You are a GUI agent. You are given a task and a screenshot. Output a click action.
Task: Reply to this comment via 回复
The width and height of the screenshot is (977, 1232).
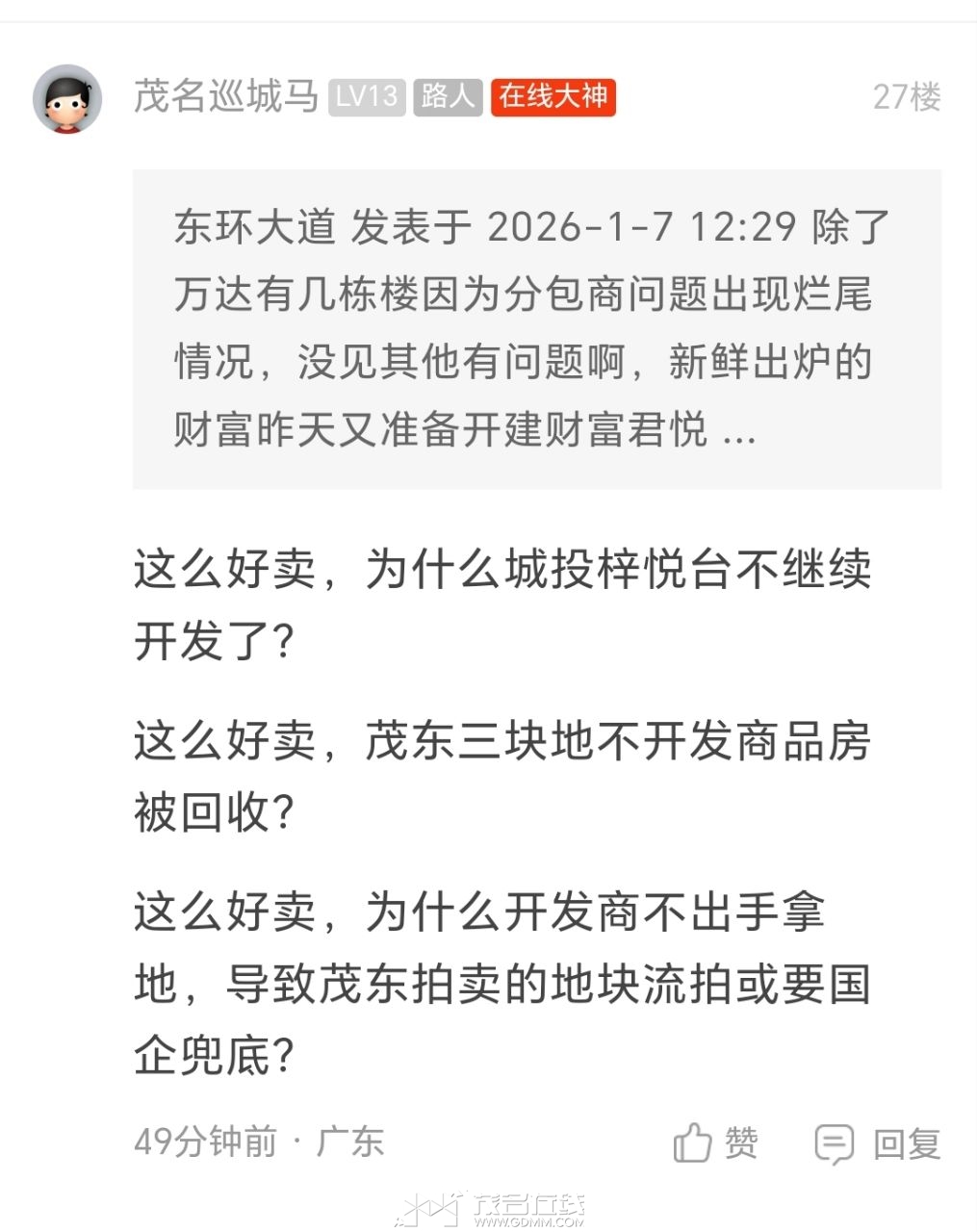pos(877,1143)
